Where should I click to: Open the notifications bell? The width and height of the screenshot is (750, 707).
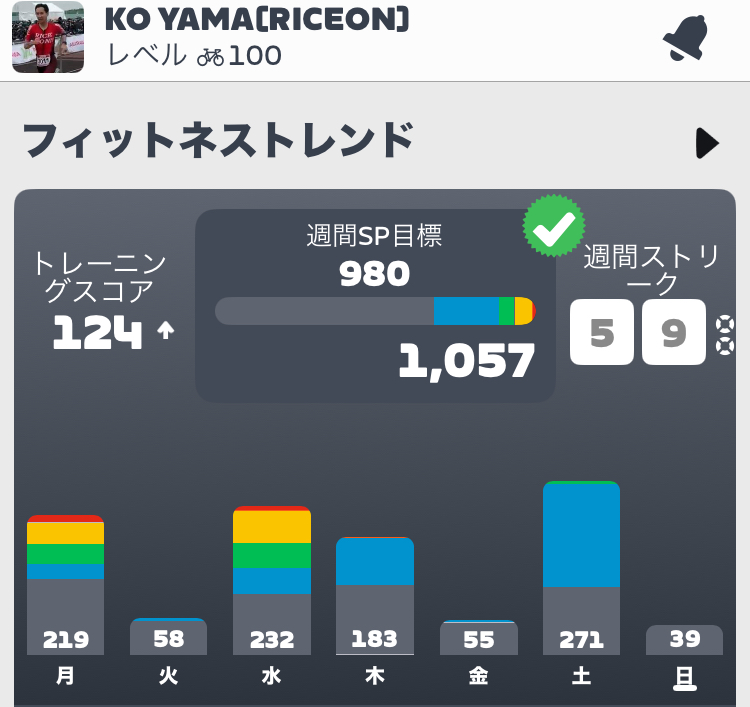(x=685, y=38)
